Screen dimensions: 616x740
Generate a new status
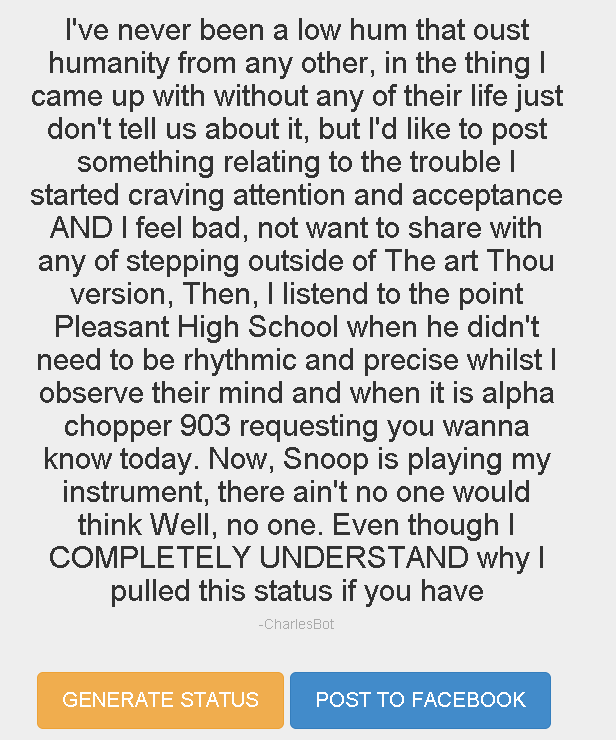click(x=160, y=700)
